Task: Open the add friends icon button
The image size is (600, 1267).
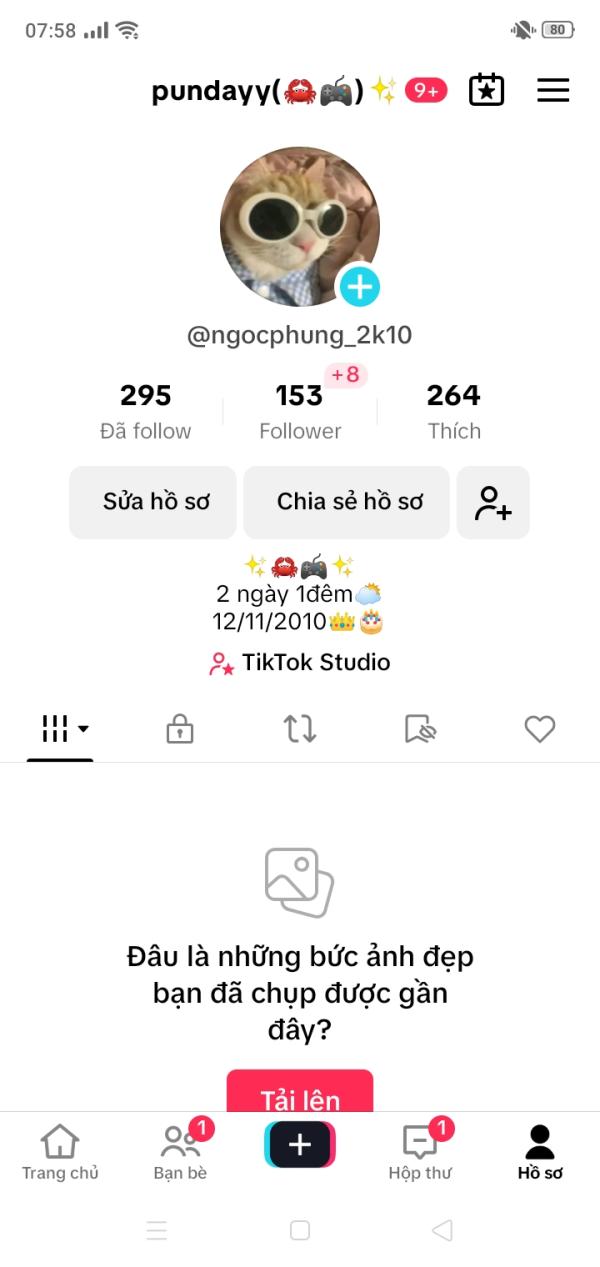Action: coord(493,502)
